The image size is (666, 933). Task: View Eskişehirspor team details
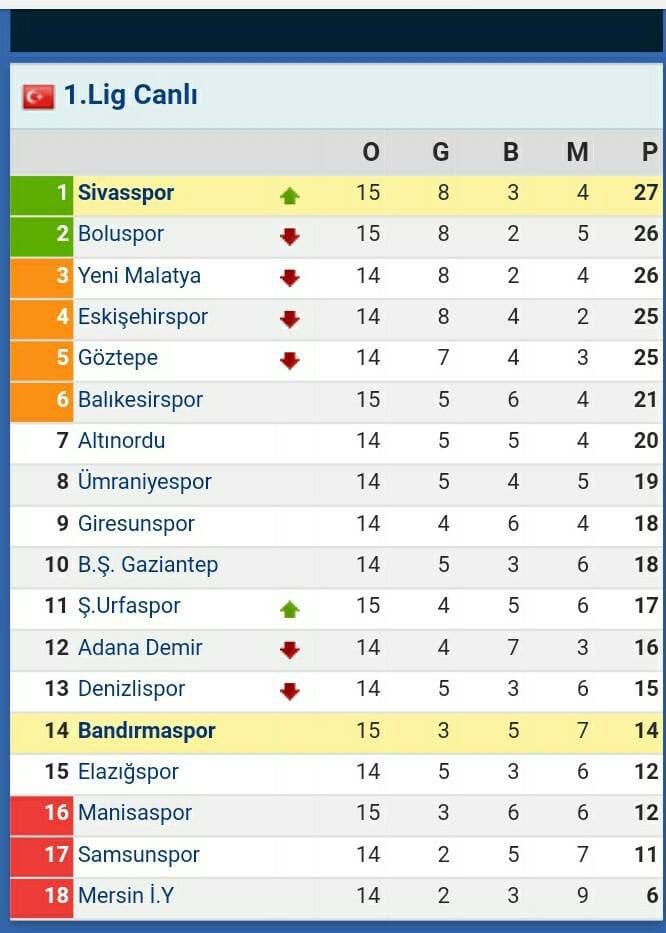[143, 317]
